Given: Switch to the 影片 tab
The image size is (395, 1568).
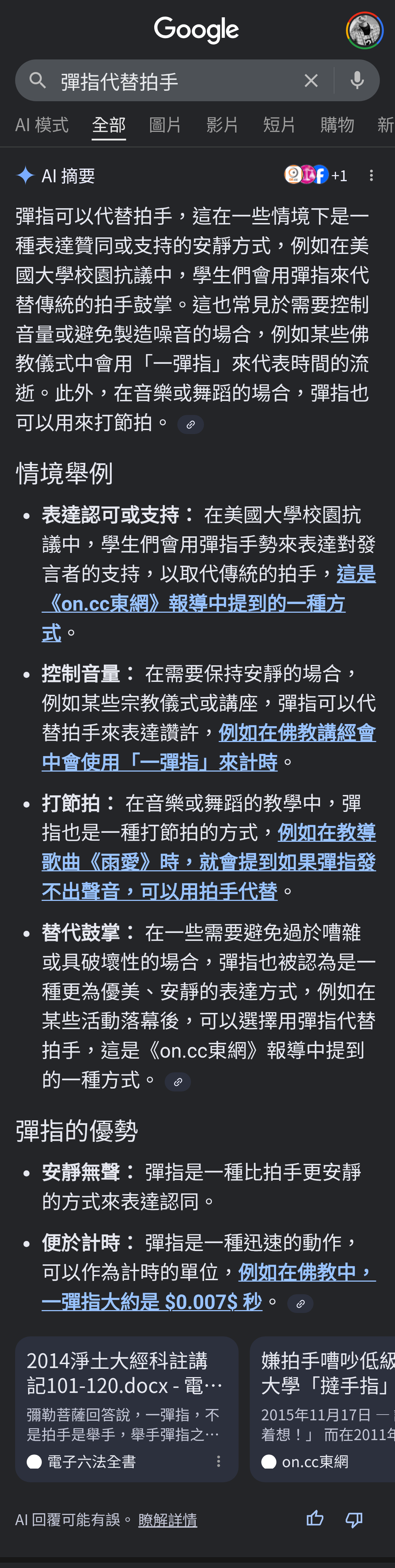Looking at the screenshot, I should tap(222, 125).
